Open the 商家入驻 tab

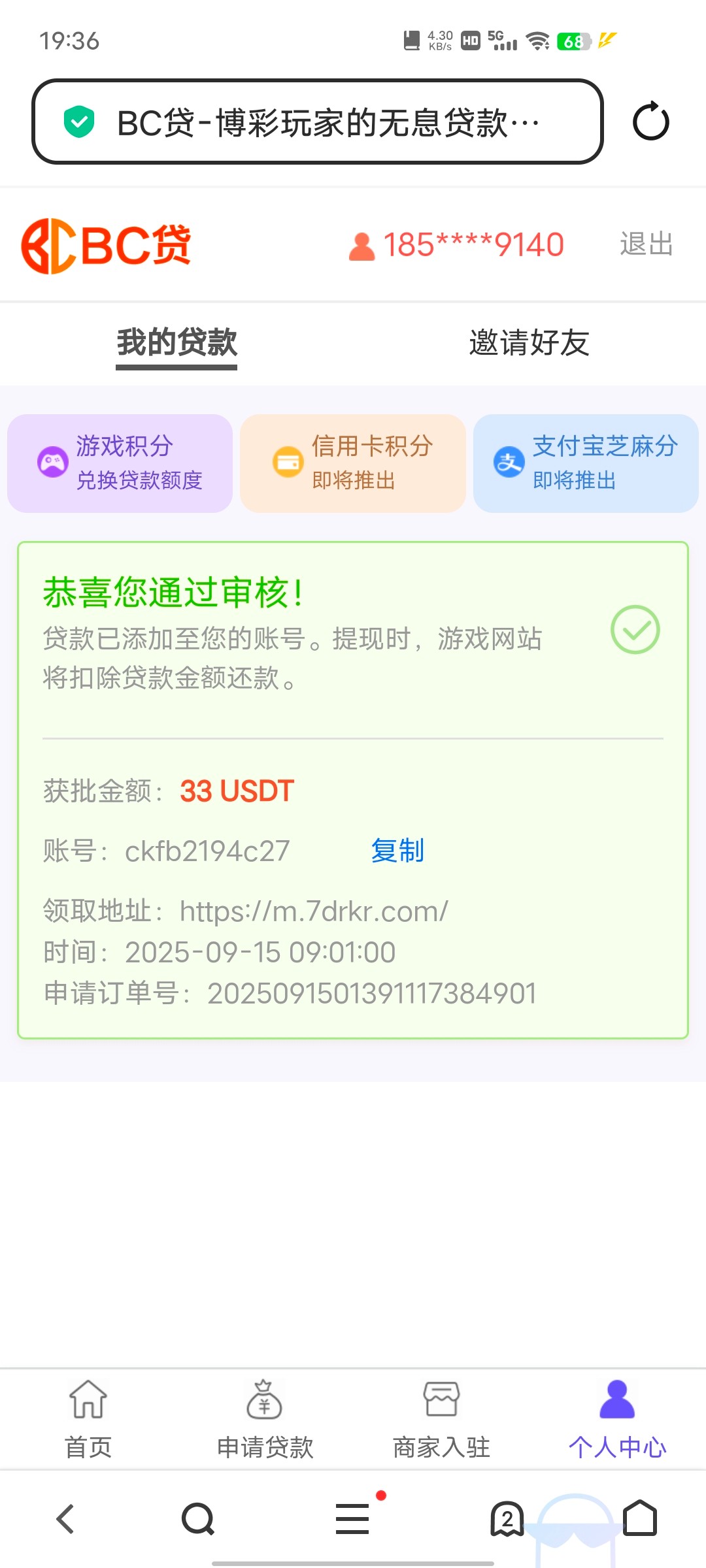441,1419
